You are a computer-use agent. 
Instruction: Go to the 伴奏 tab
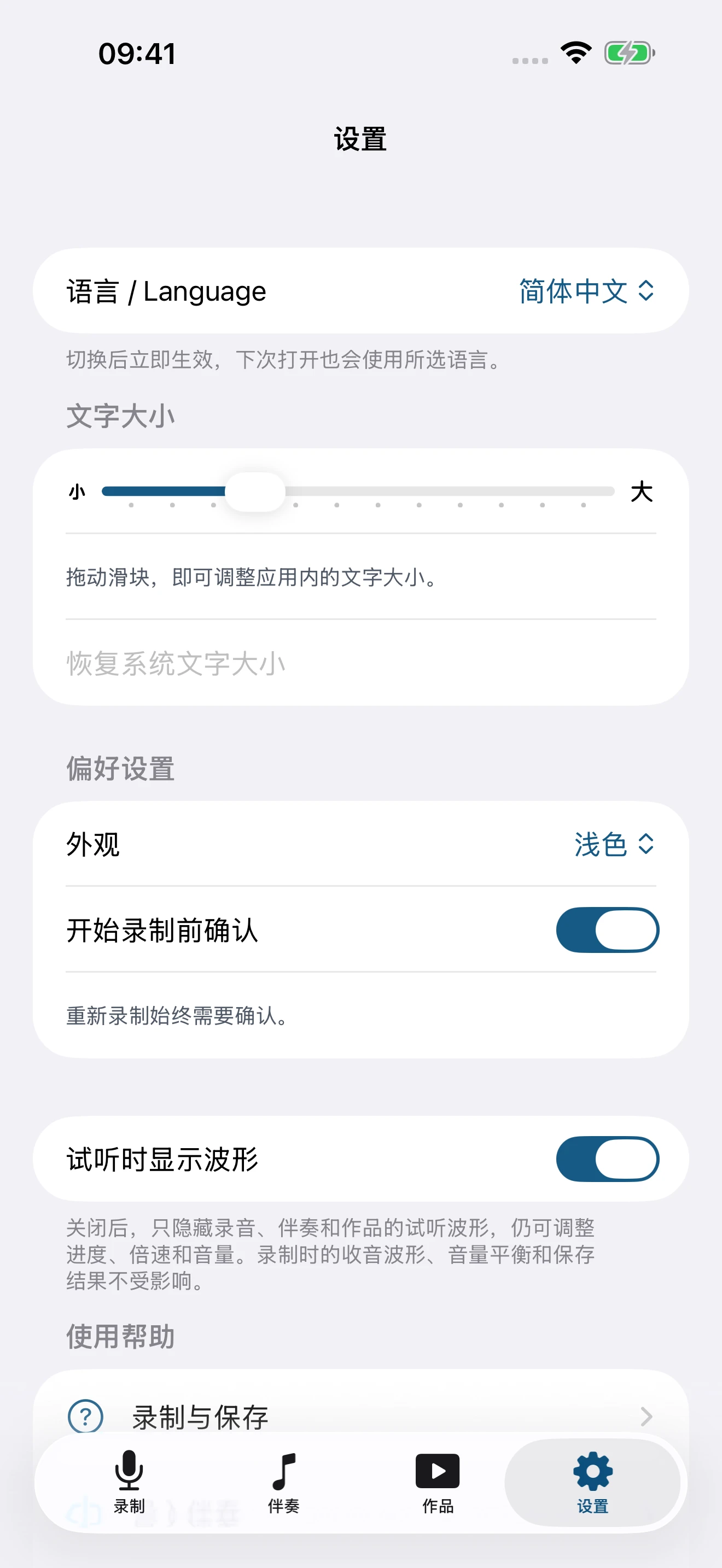[x=284, y=1482]
